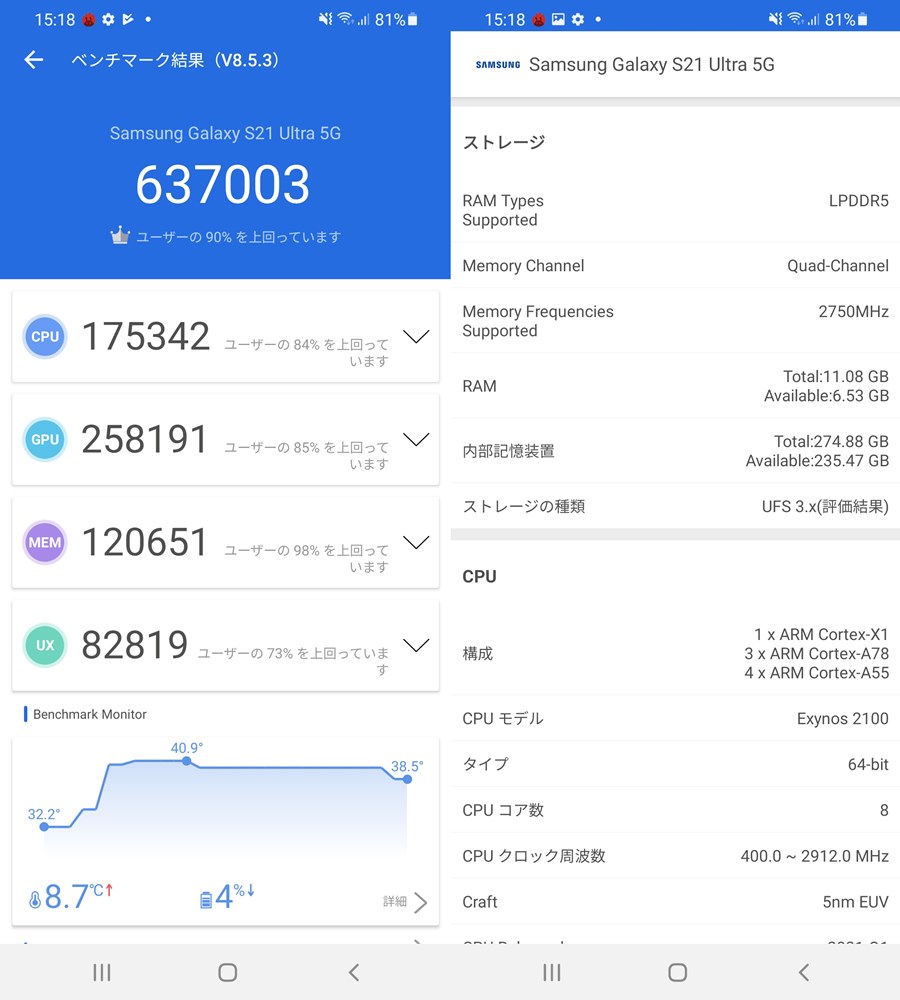900x1000 pixels.
Task: Select the GPU score badge icon
Action: click(x=44, y=439)
